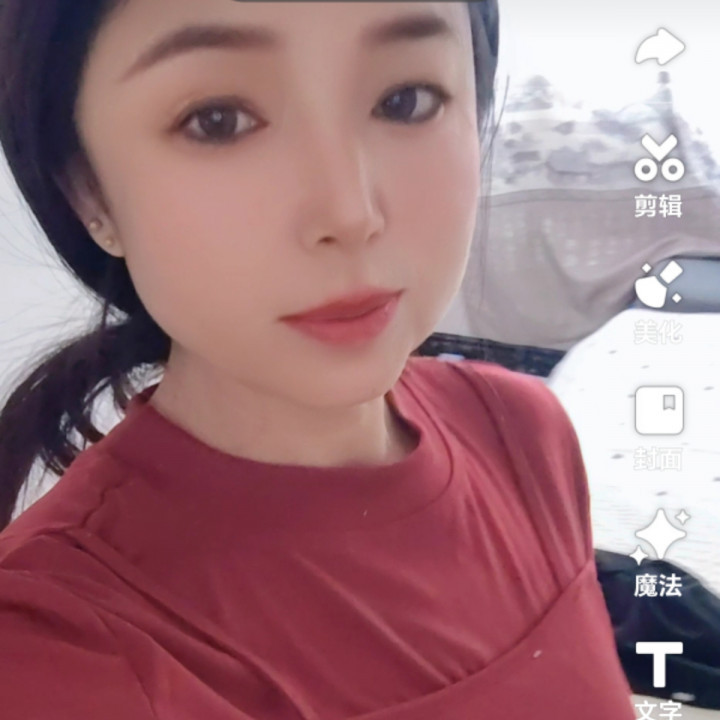Image resolution: width=720 pixels, height=720 pixels.
Task: Open the 剪辑 editing tool
Action: pos(659,174)
